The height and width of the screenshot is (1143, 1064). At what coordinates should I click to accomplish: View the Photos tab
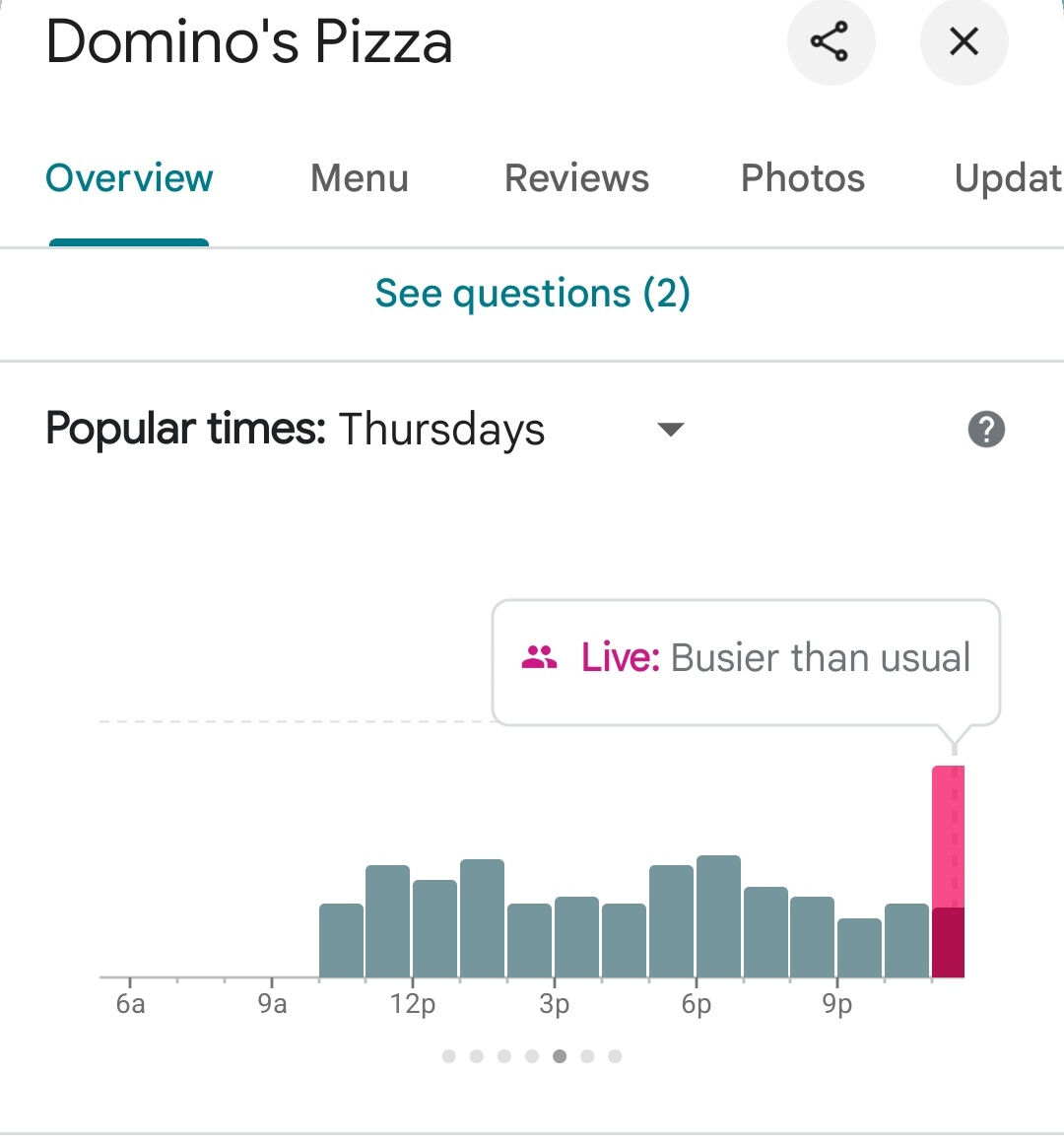[802, 178]
